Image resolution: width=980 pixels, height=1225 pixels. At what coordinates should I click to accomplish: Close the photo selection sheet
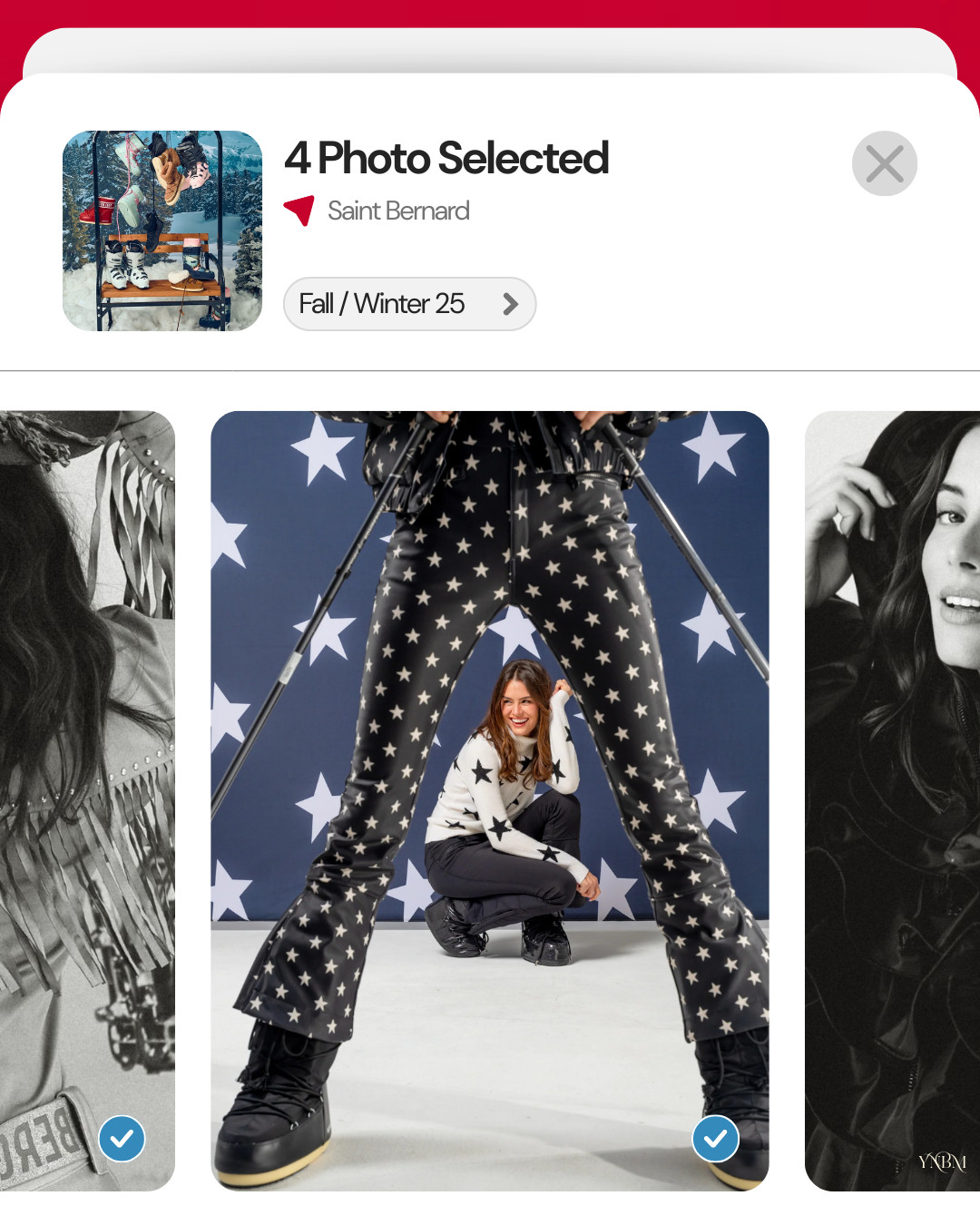pos(884,163)
